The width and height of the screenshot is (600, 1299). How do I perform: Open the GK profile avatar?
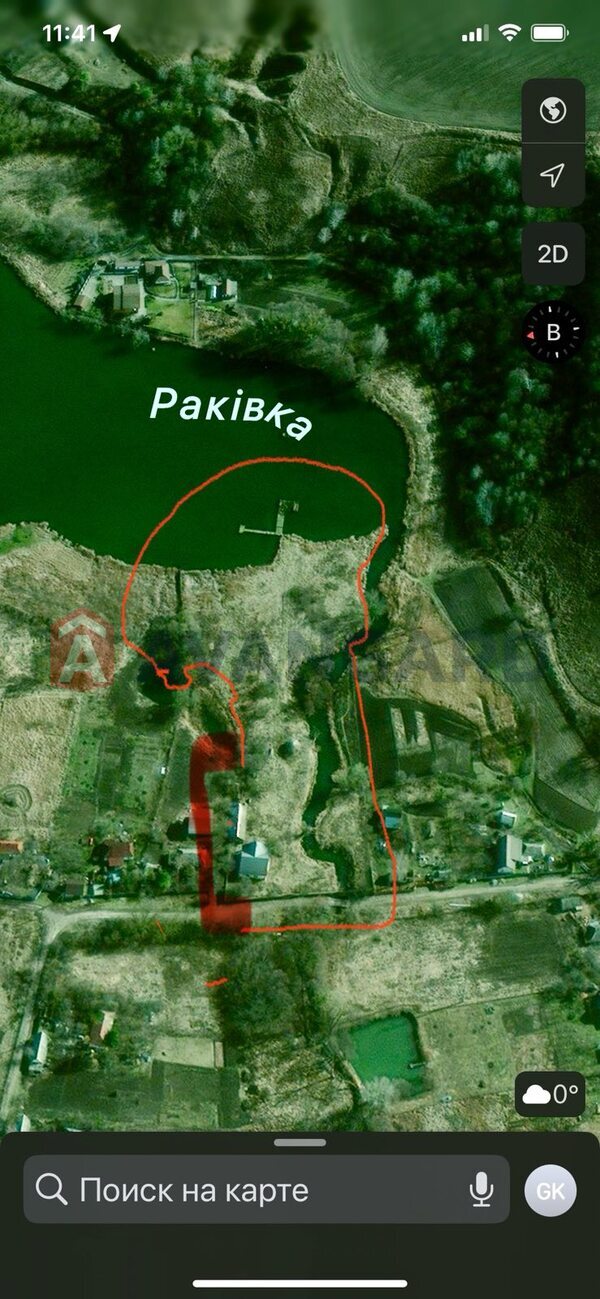tap(551, 1190)
